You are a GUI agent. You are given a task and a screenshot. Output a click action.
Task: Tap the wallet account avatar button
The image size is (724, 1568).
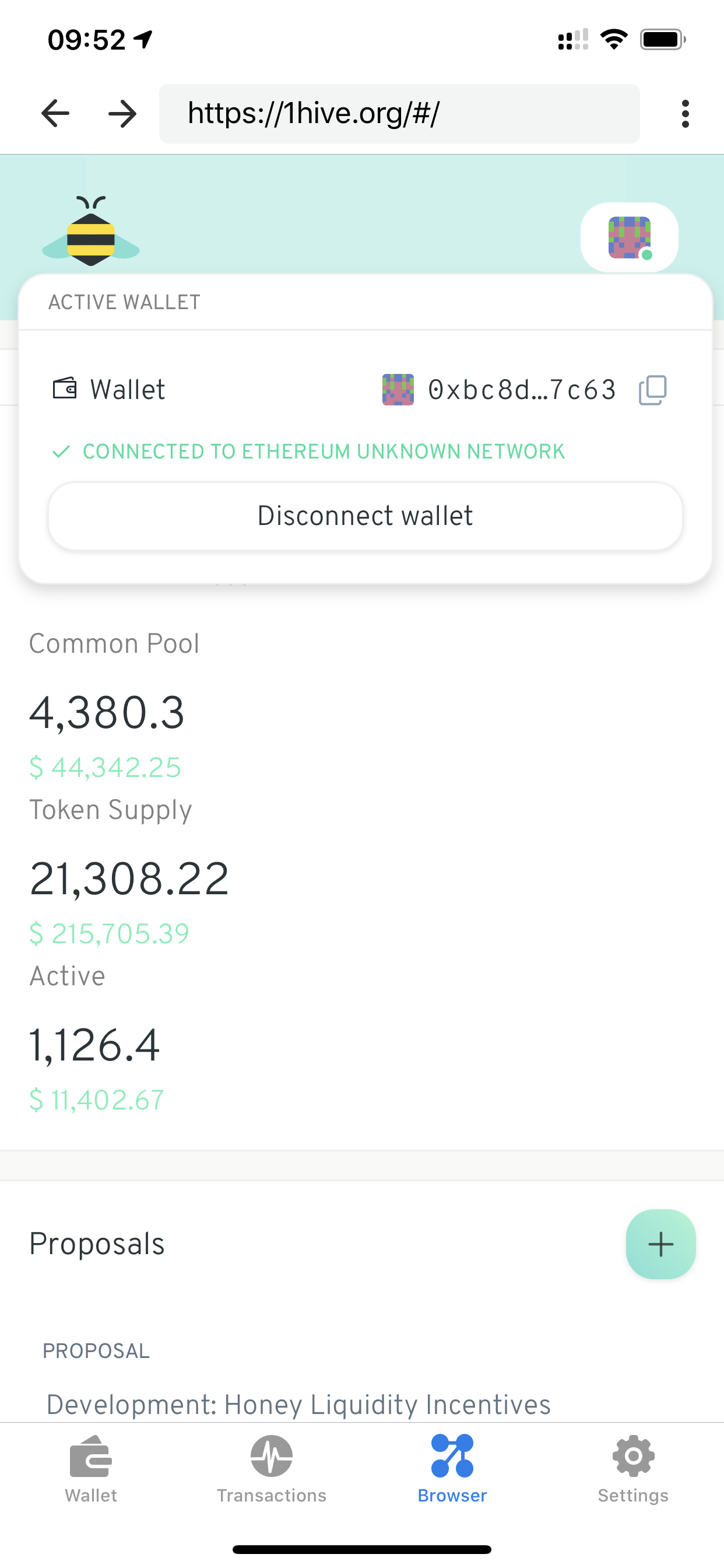pos(629,237)
